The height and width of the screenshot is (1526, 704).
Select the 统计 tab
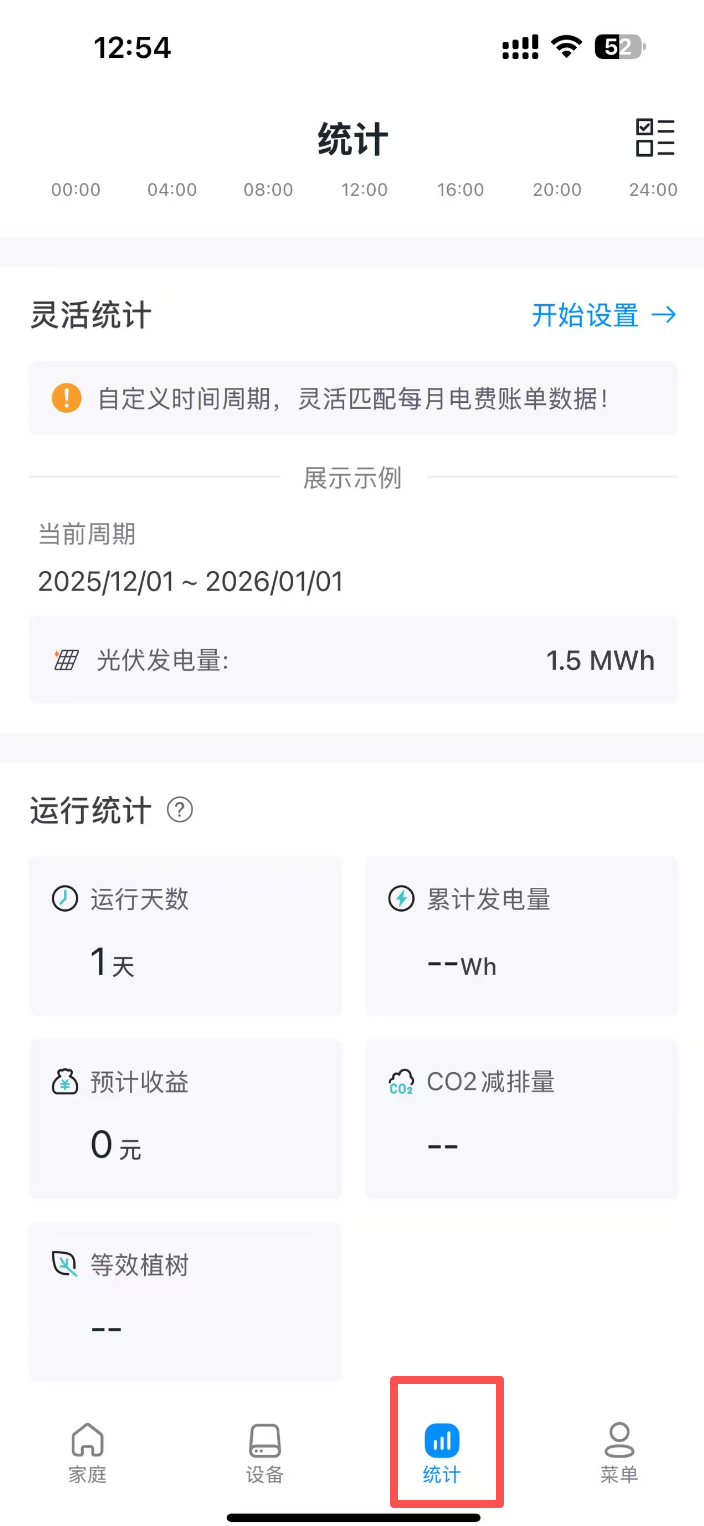[442, 1452]
